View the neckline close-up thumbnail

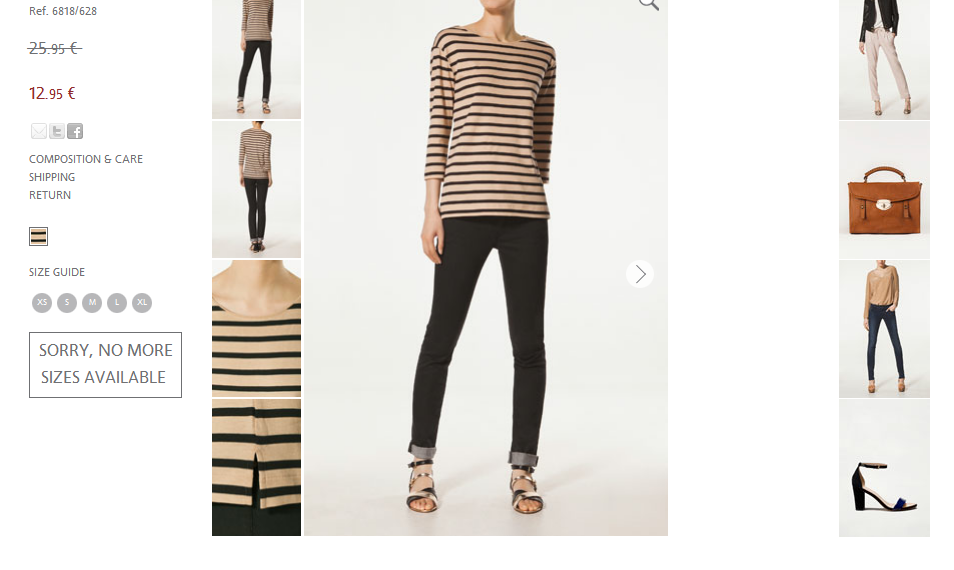[x=256, y=328]
